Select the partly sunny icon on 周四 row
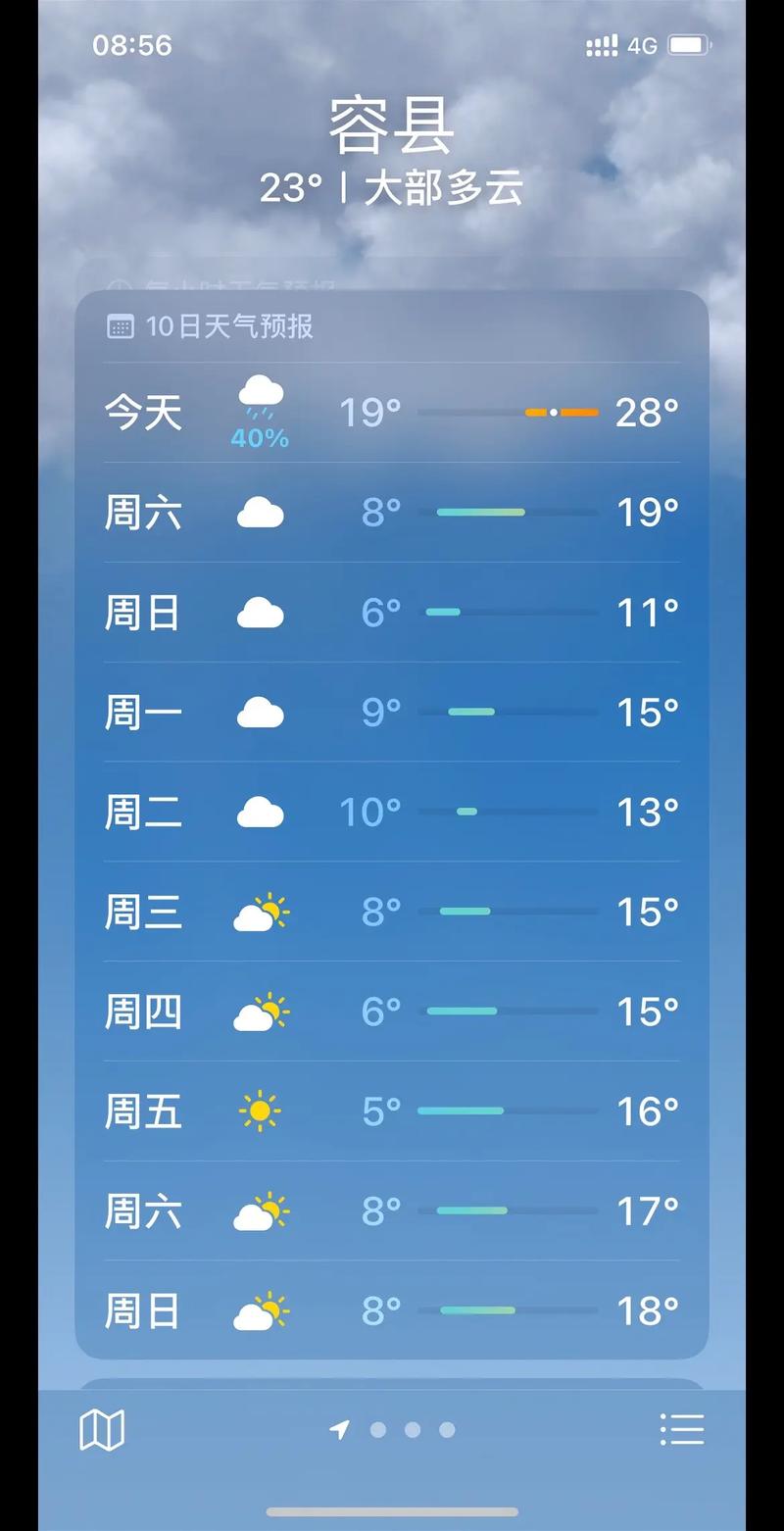Viewport: 784px width, 1531px height. [261, 1012]
